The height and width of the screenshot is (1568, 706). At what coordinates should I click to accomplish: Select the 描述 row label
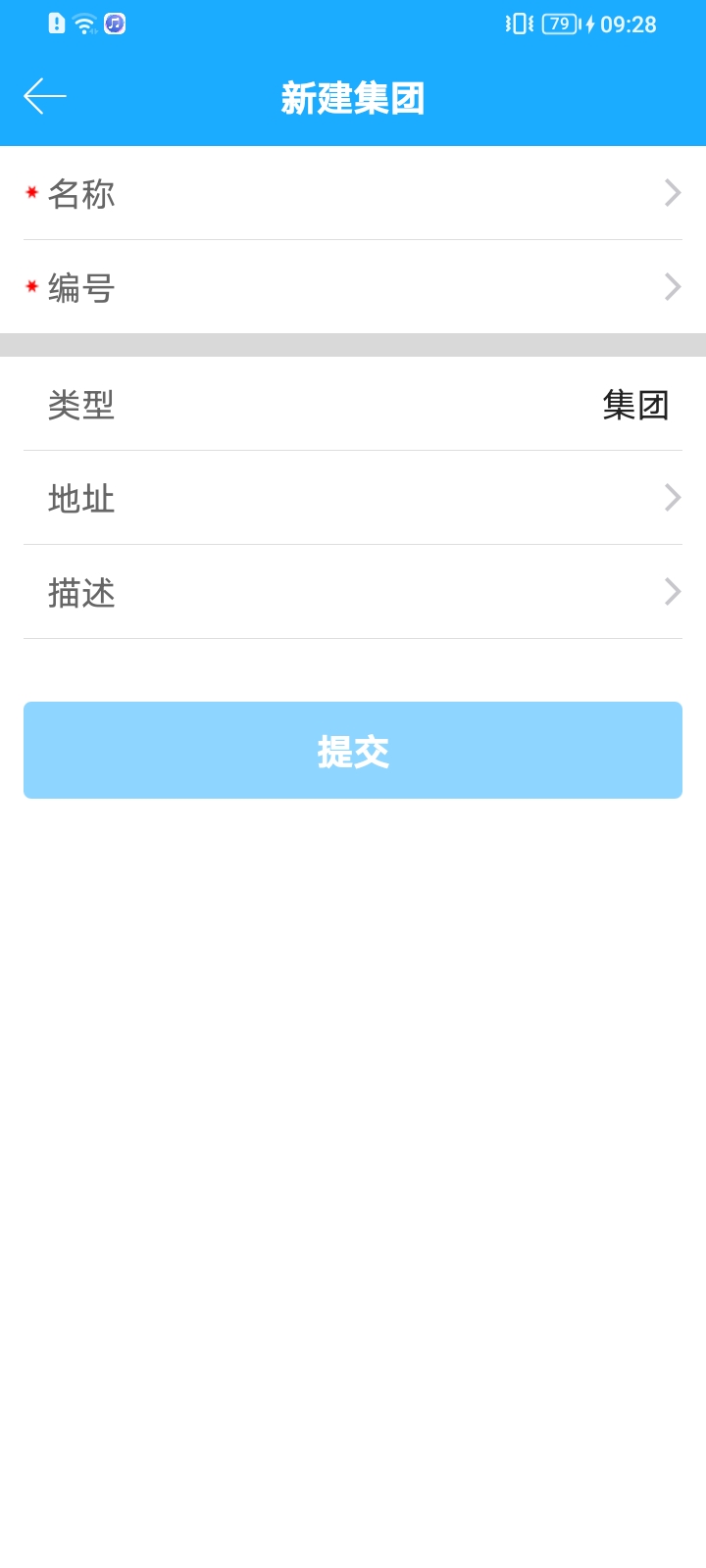tap(80, 592)
